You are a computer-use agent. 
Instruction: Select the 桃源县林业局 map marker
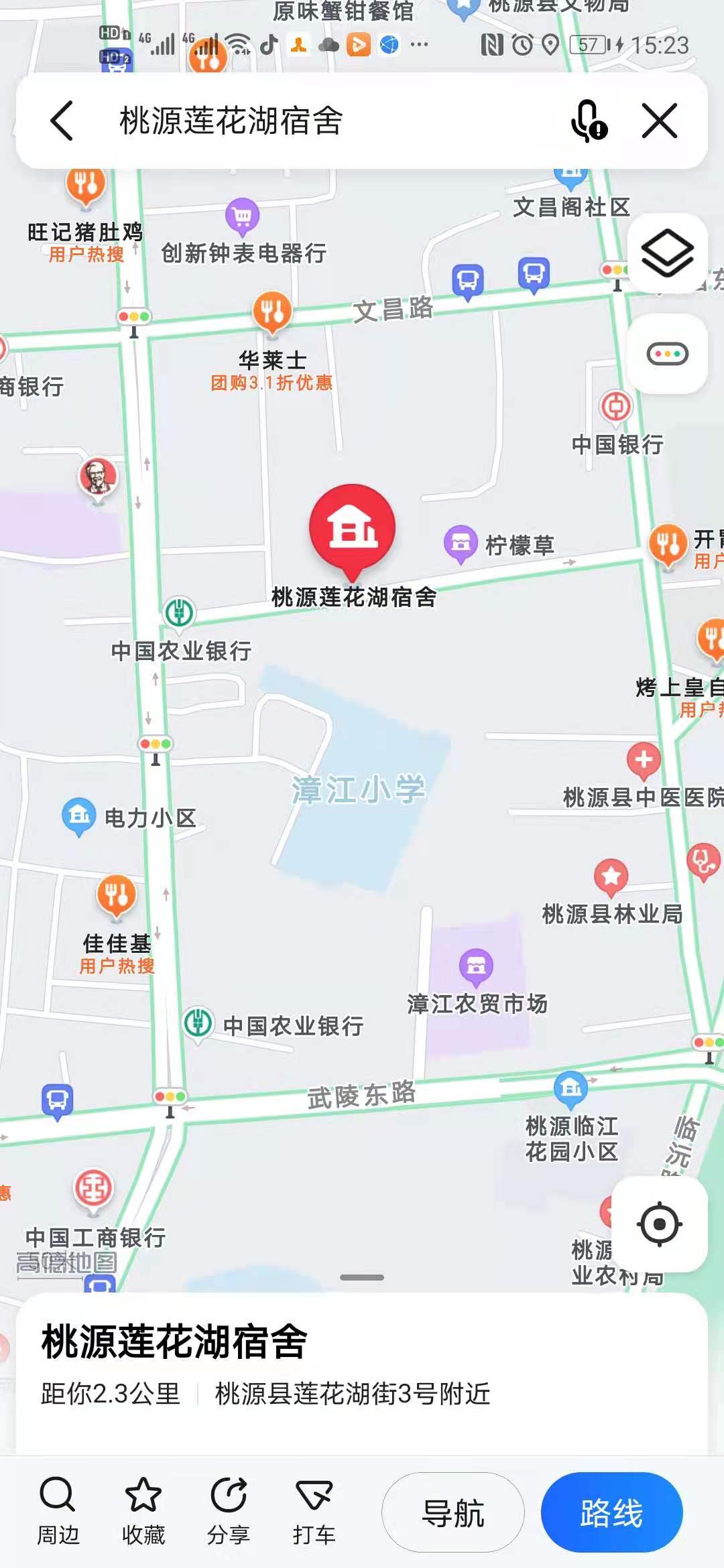click(611, 876)
